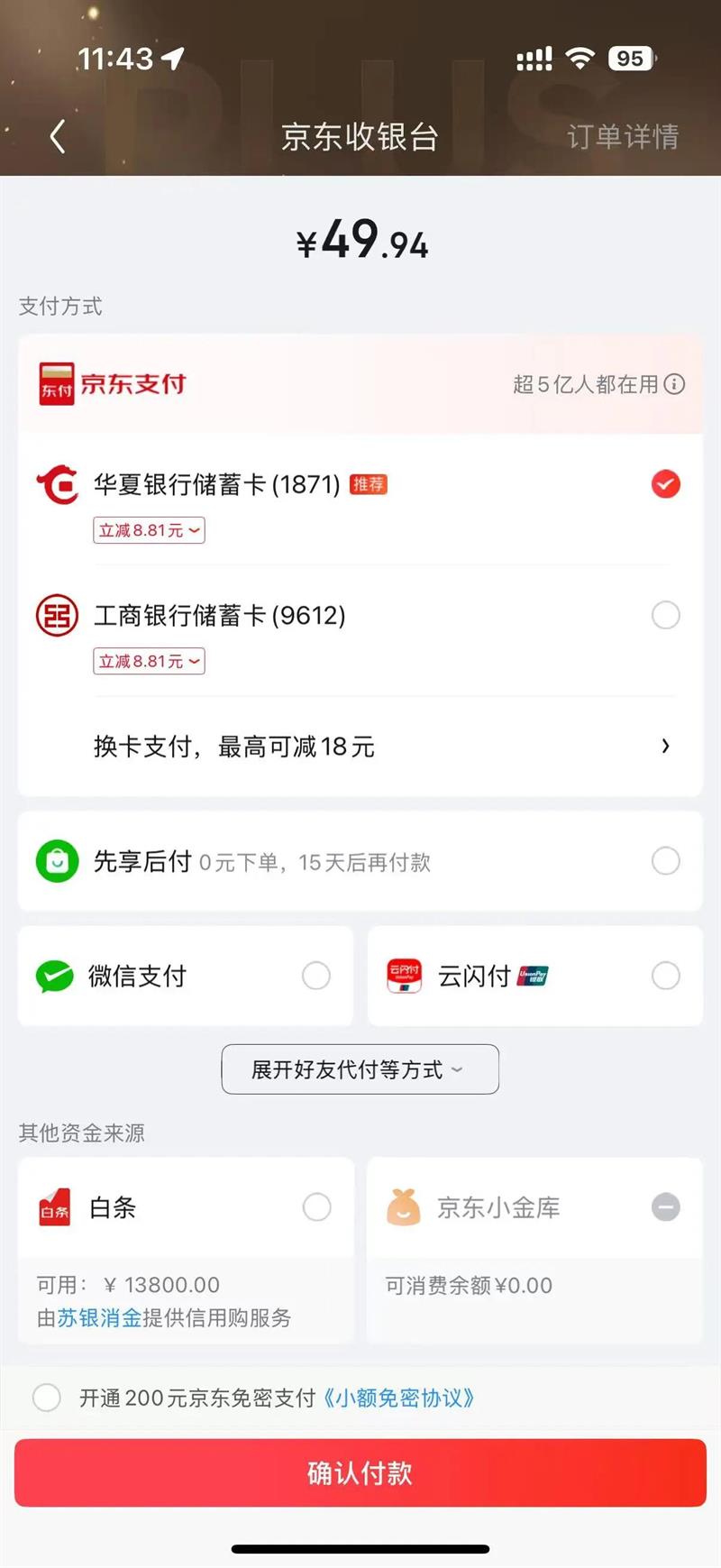Tap the info icon beside 超5亿人都在用

[x=674, y=384]
